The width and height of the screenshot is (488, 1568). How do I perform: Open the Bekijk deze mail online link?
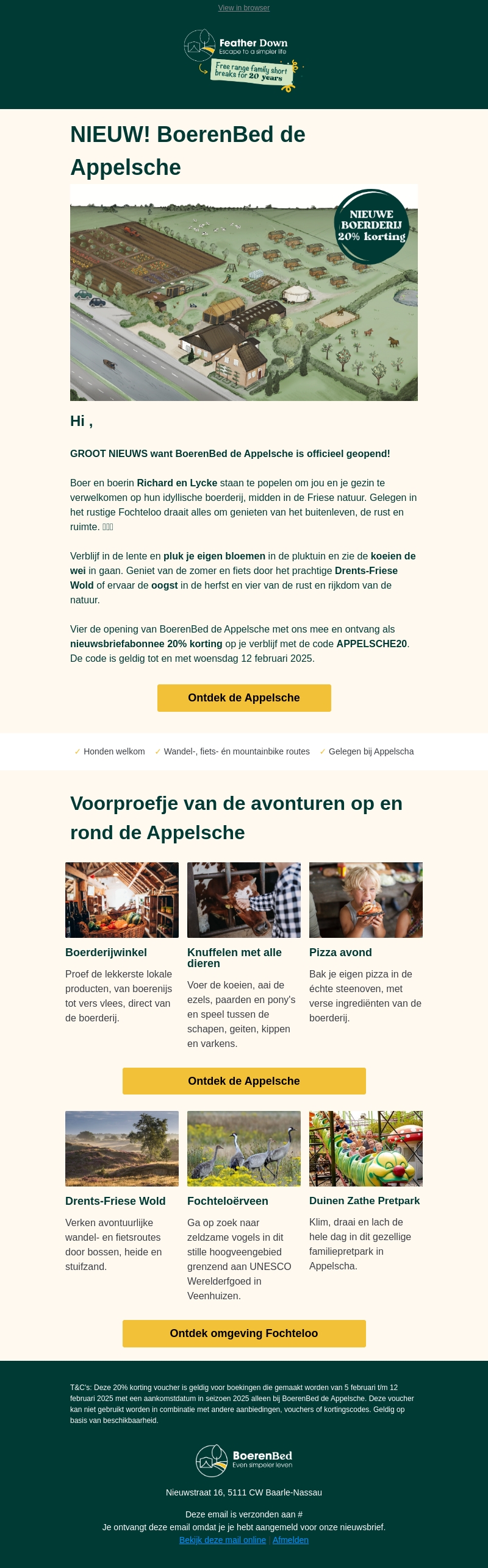223,1540
